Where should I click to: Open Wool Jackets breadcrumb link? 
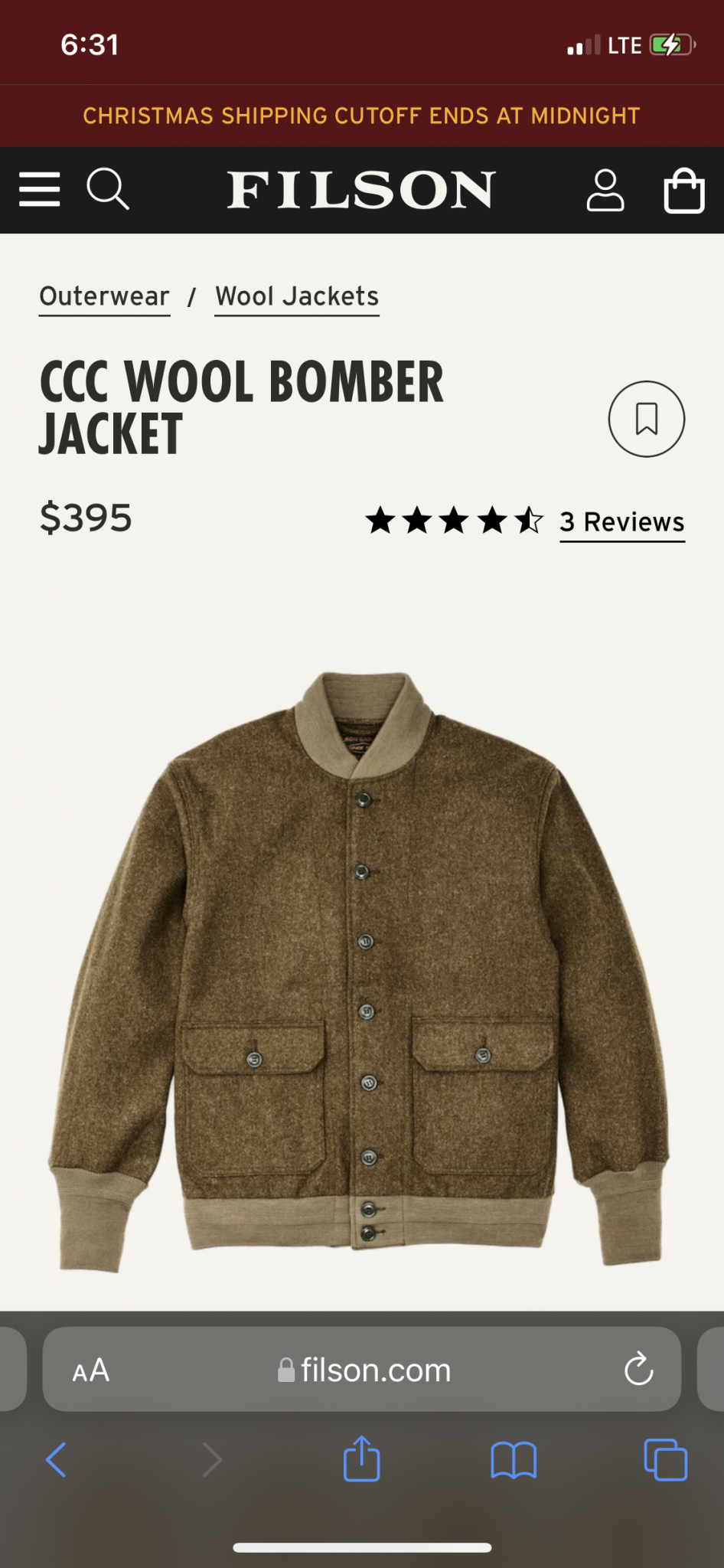click(x=297, y=296)
